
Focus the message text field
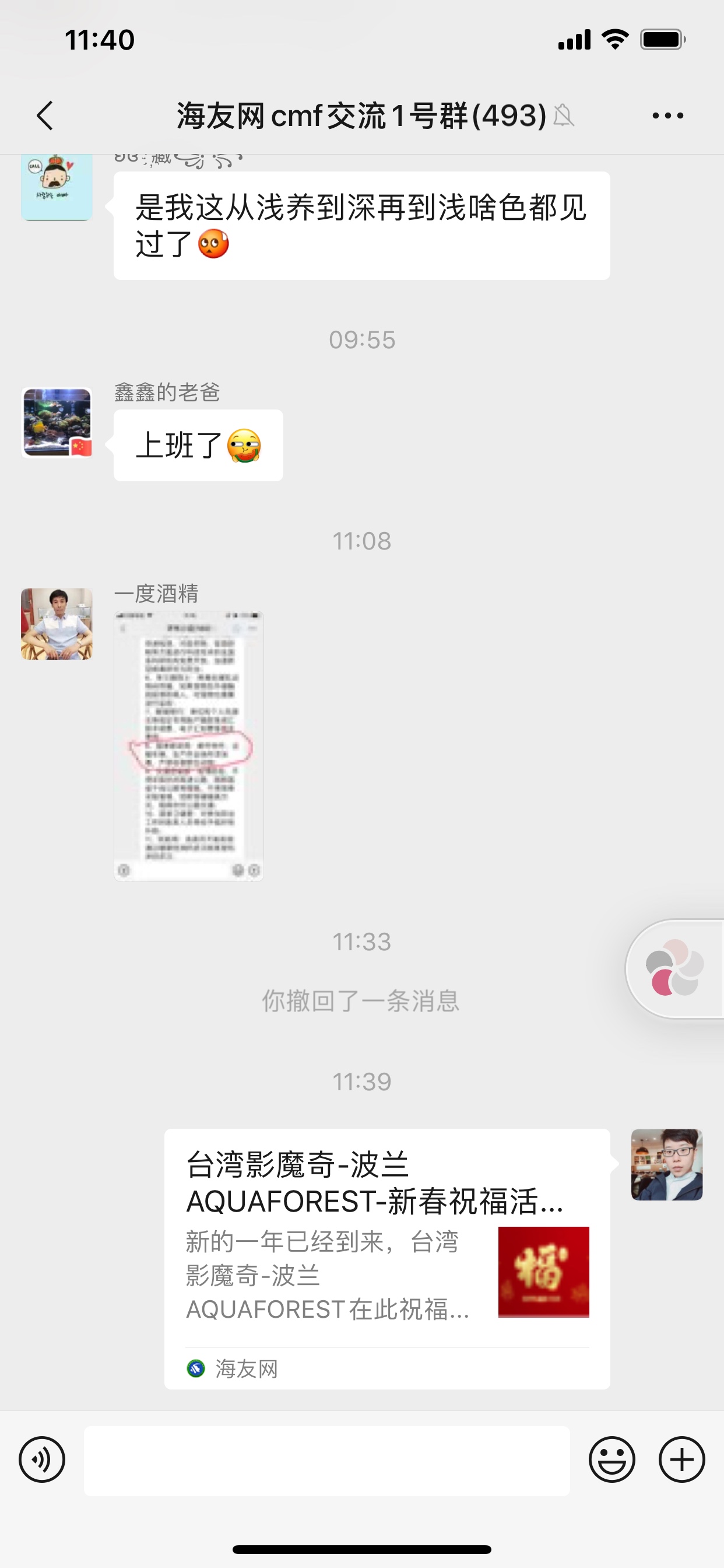(x=326, y=1460)
